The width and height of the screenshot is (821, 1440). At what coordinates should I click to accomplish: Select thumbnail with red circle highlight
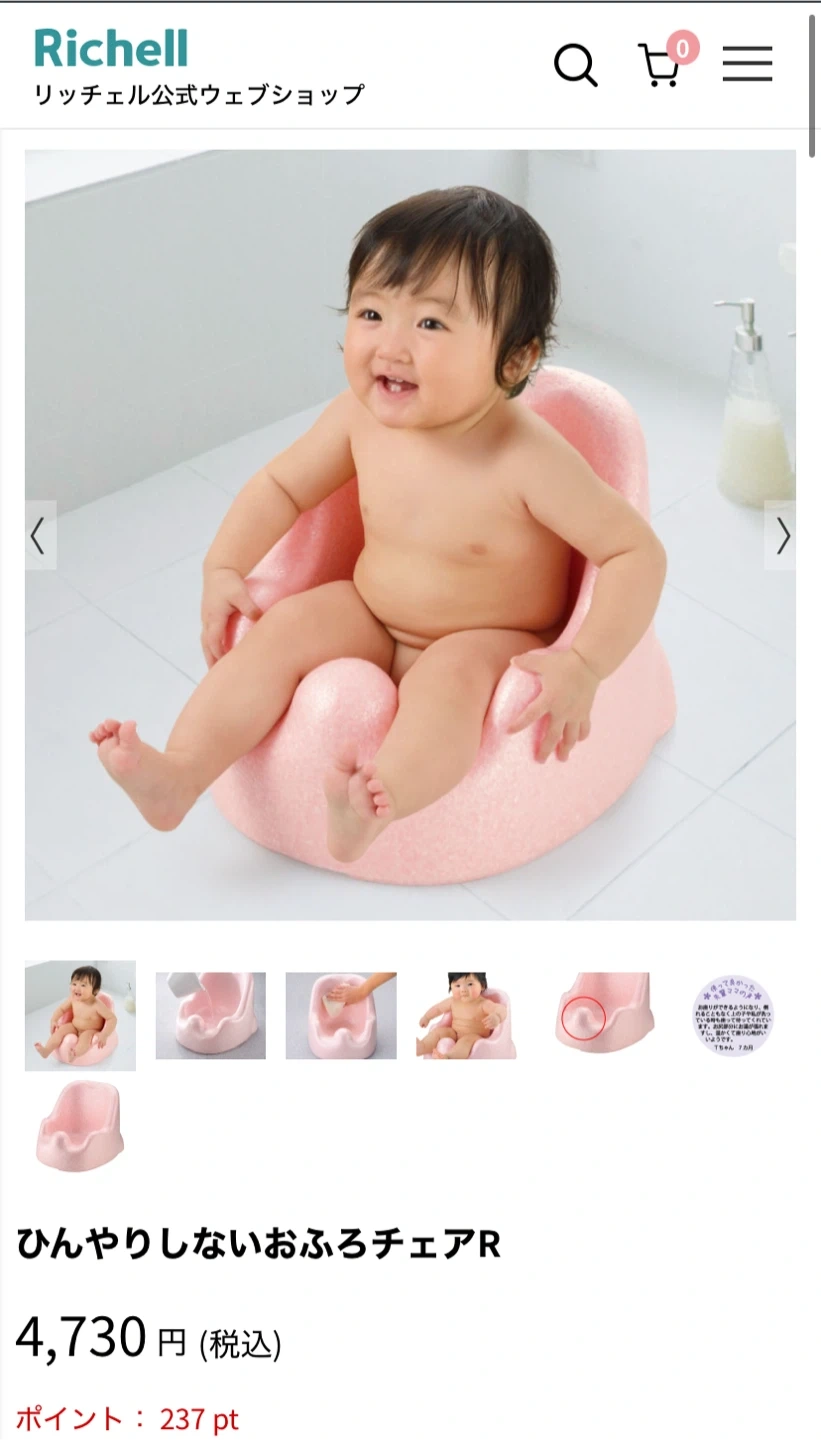[x=601, y=1015]
